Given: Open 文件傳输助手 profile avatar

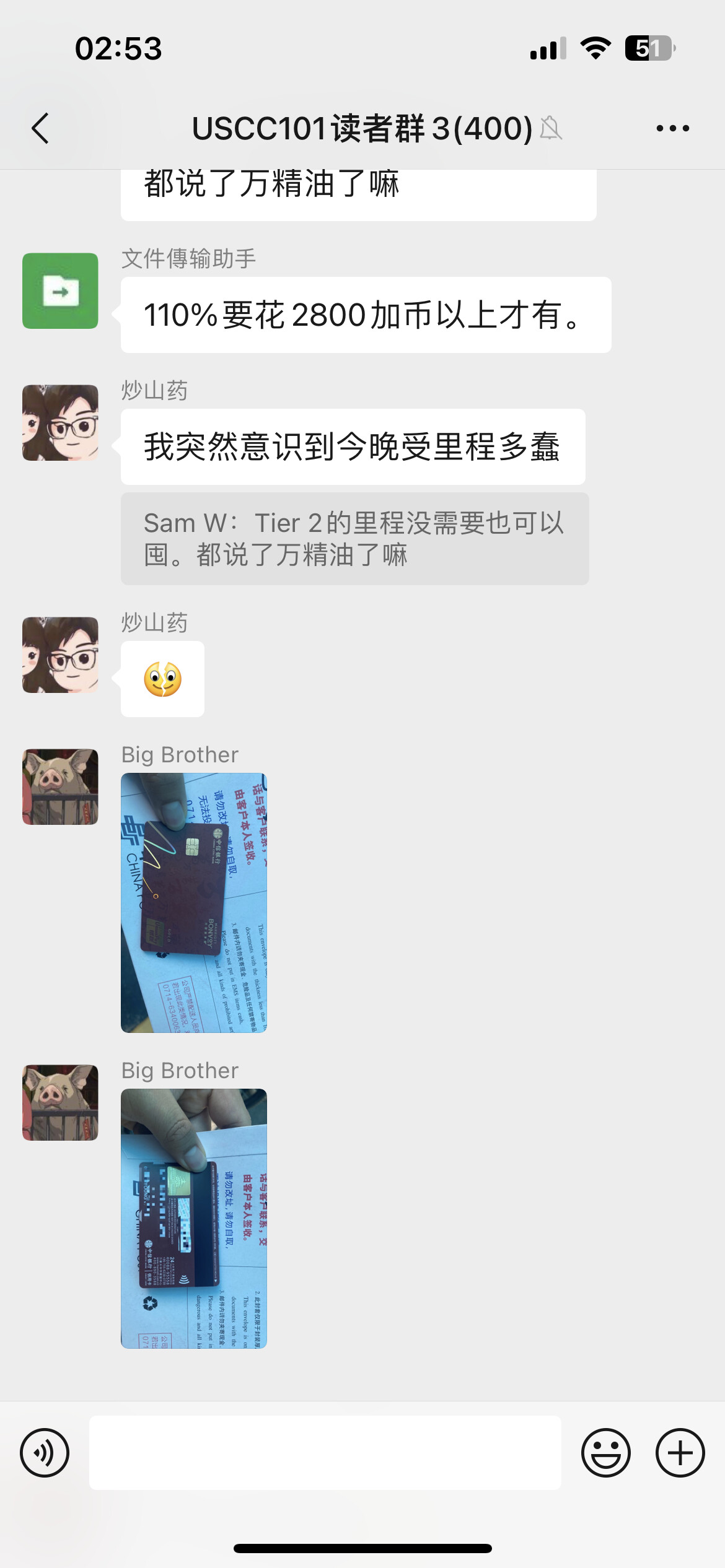Looking at the screenshot, I should coord(60,290).
